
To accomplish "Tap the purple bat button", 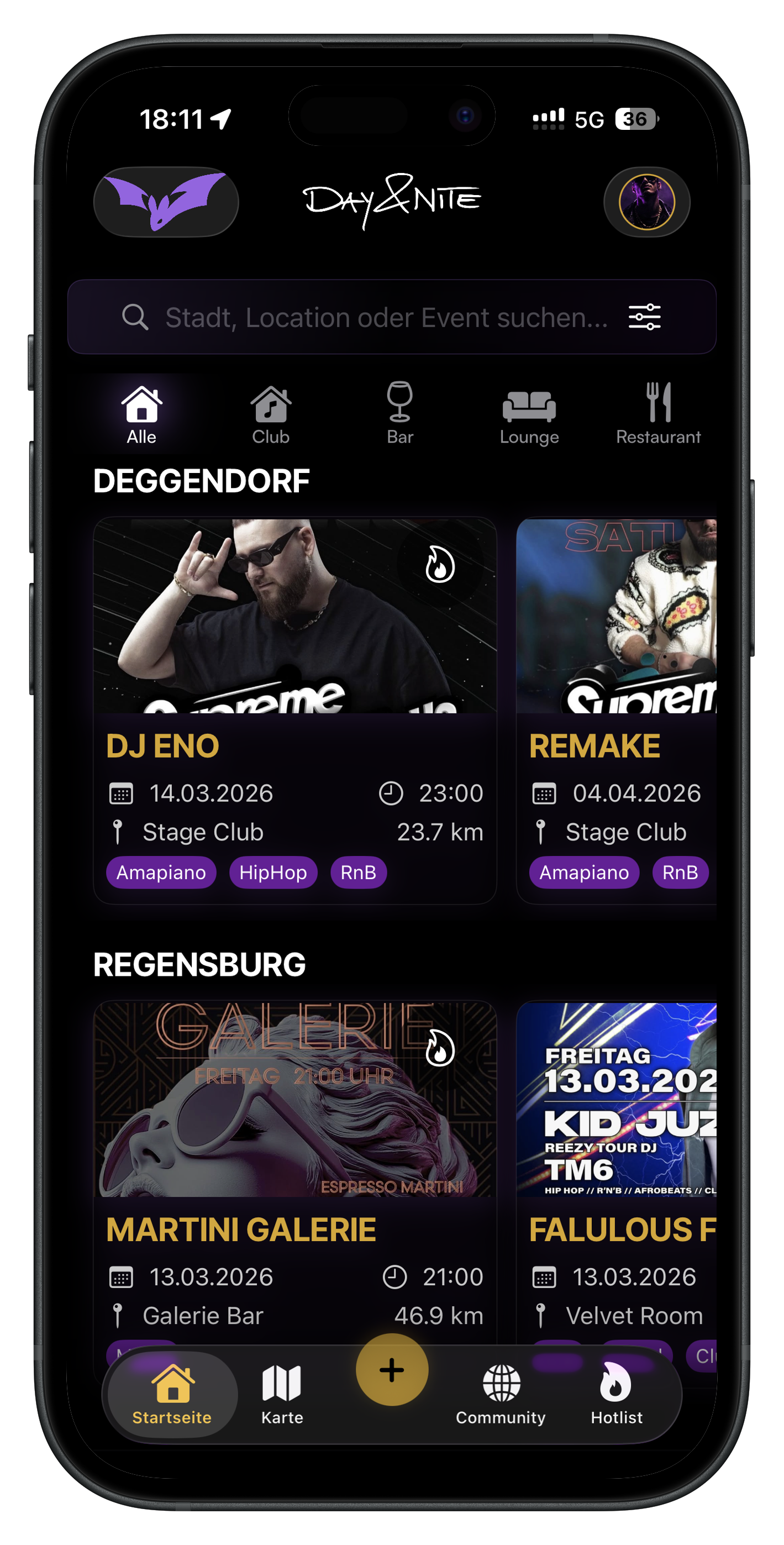I will click(166, 202).
